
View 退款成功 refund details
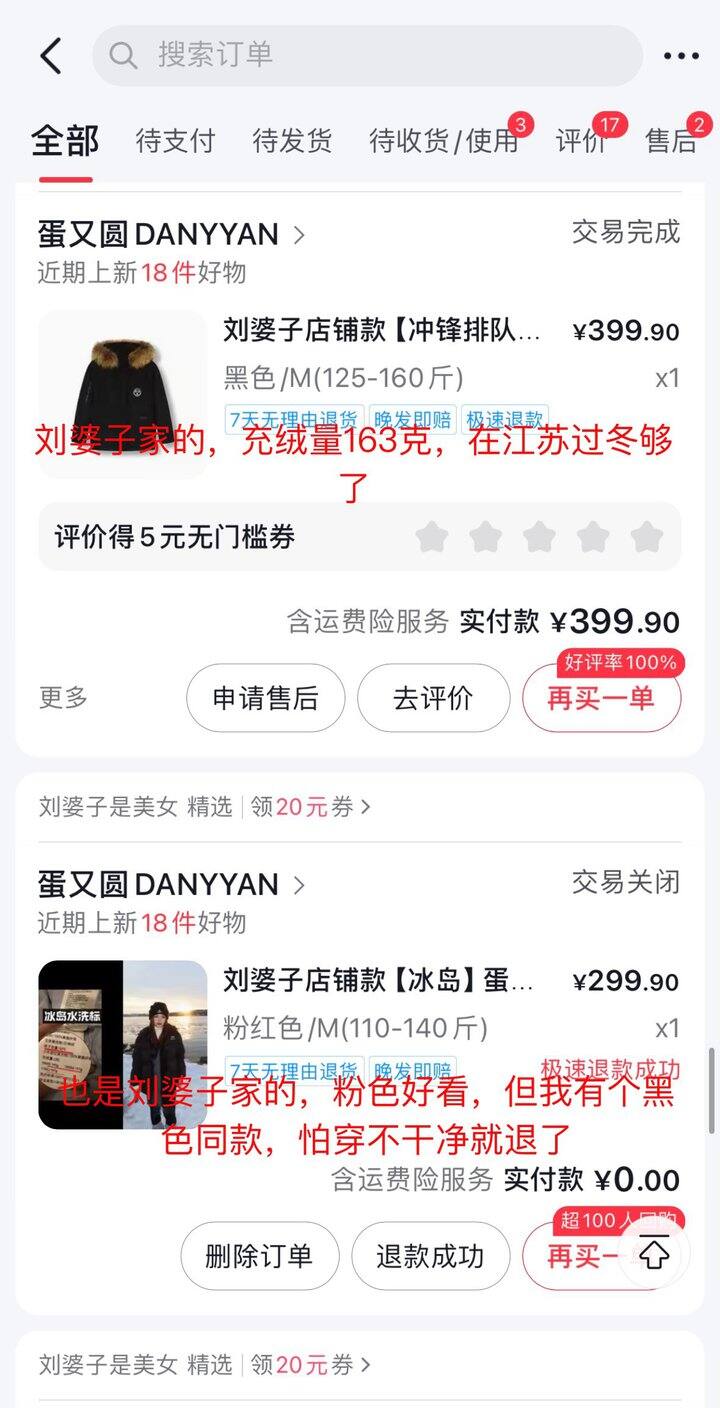click(x=429, y=1256)
